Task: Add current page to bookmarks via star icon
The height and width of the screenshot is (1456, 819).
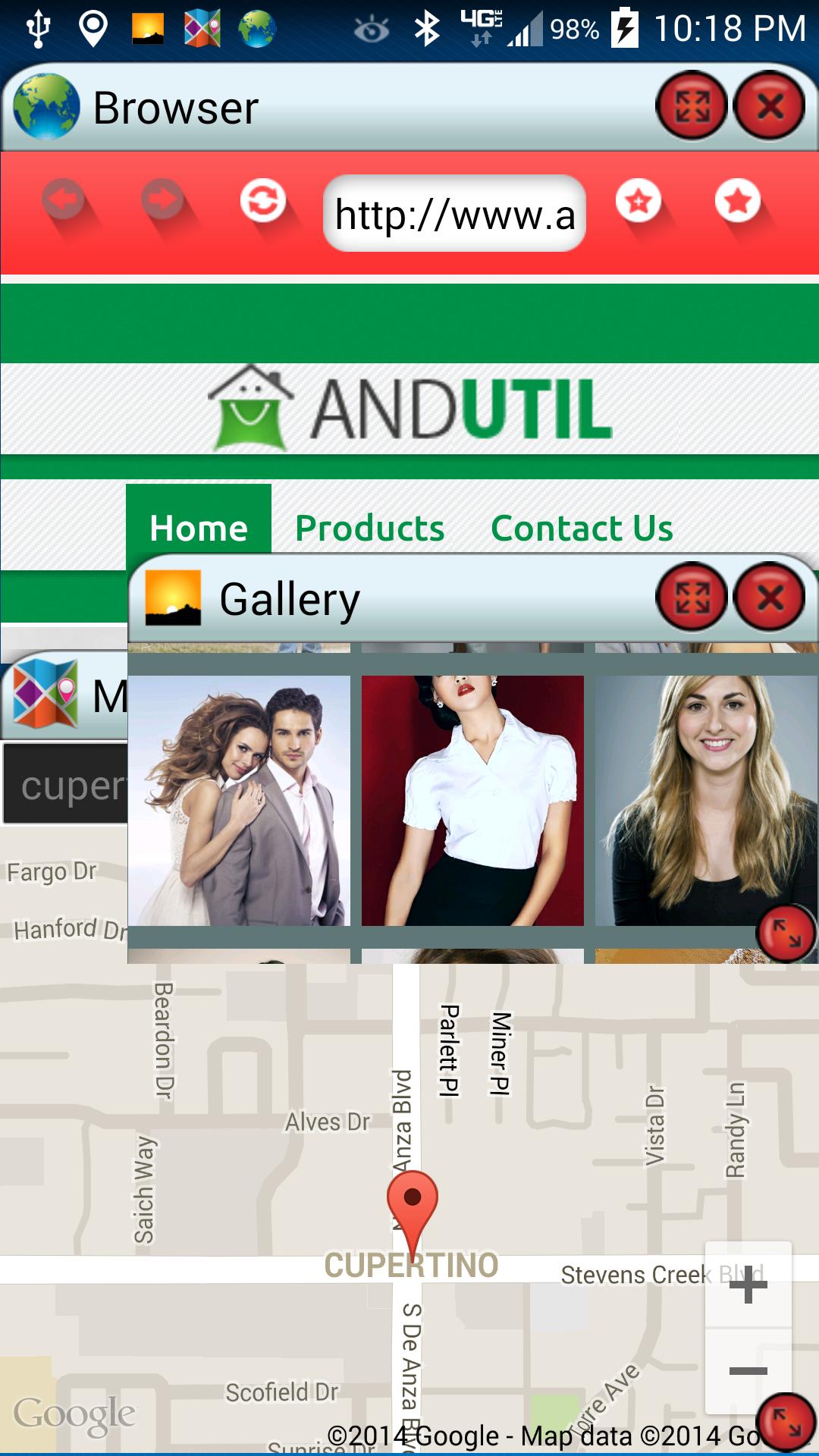Action: (639, 199)
